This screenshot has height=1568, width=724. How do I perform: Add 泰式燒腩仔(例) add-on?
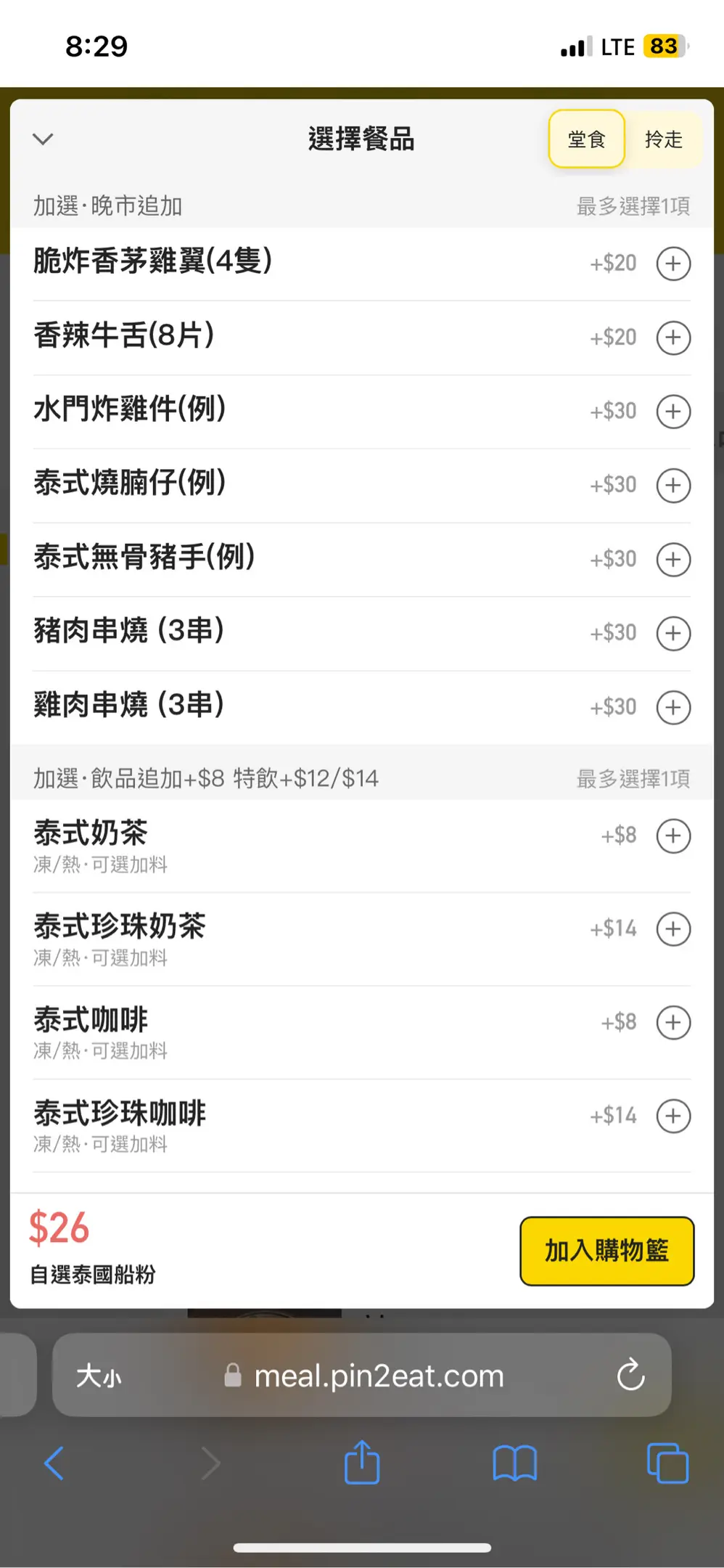tap(672, 486)
